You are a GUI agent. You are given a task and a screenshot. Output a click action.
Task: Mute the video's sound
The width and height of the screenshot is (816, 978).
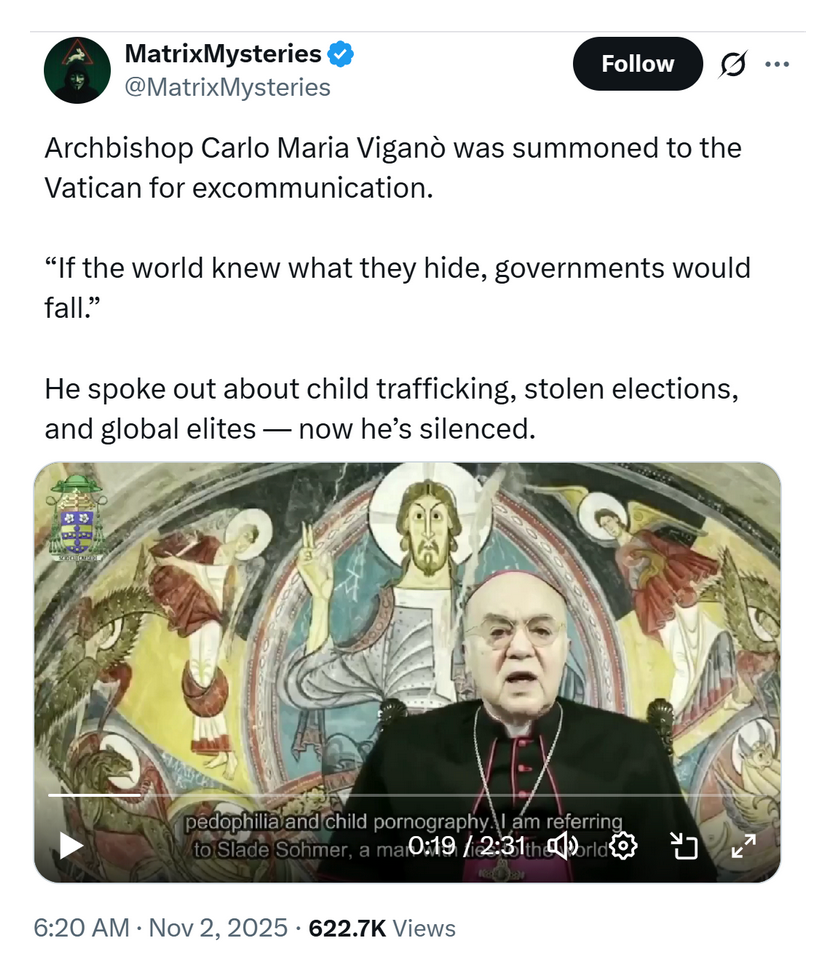pos(563,846)
